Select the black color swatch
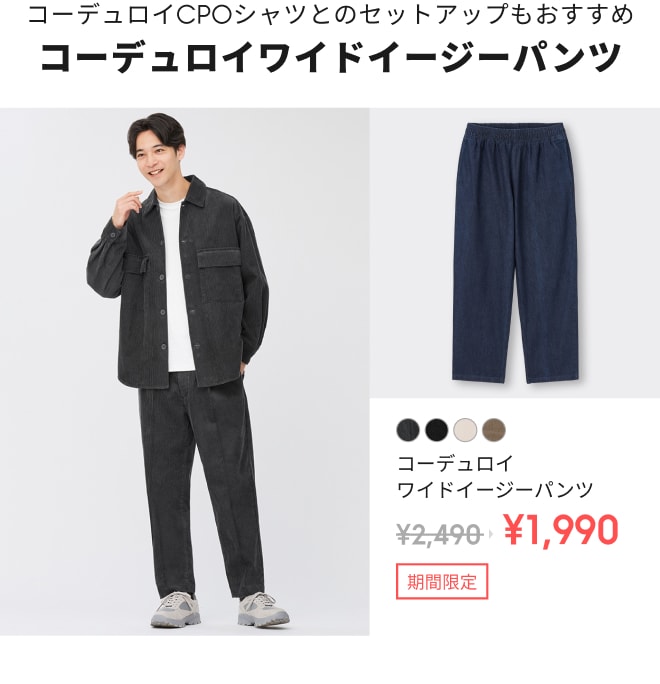This screenshot has width=660, height=684. click(437, 431)
